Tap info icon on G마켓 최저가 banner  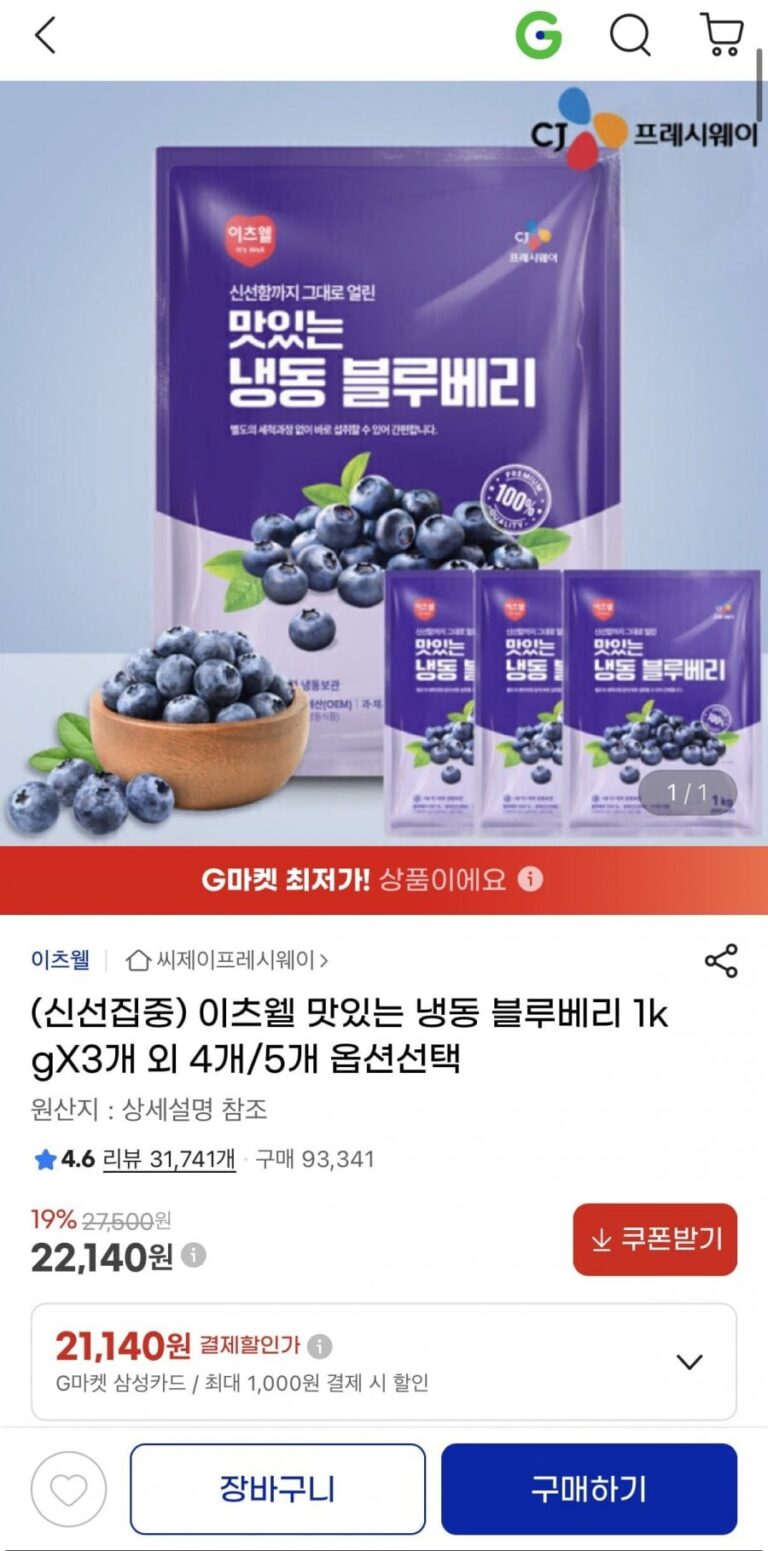pyautogui.click(x=532, y=880)
